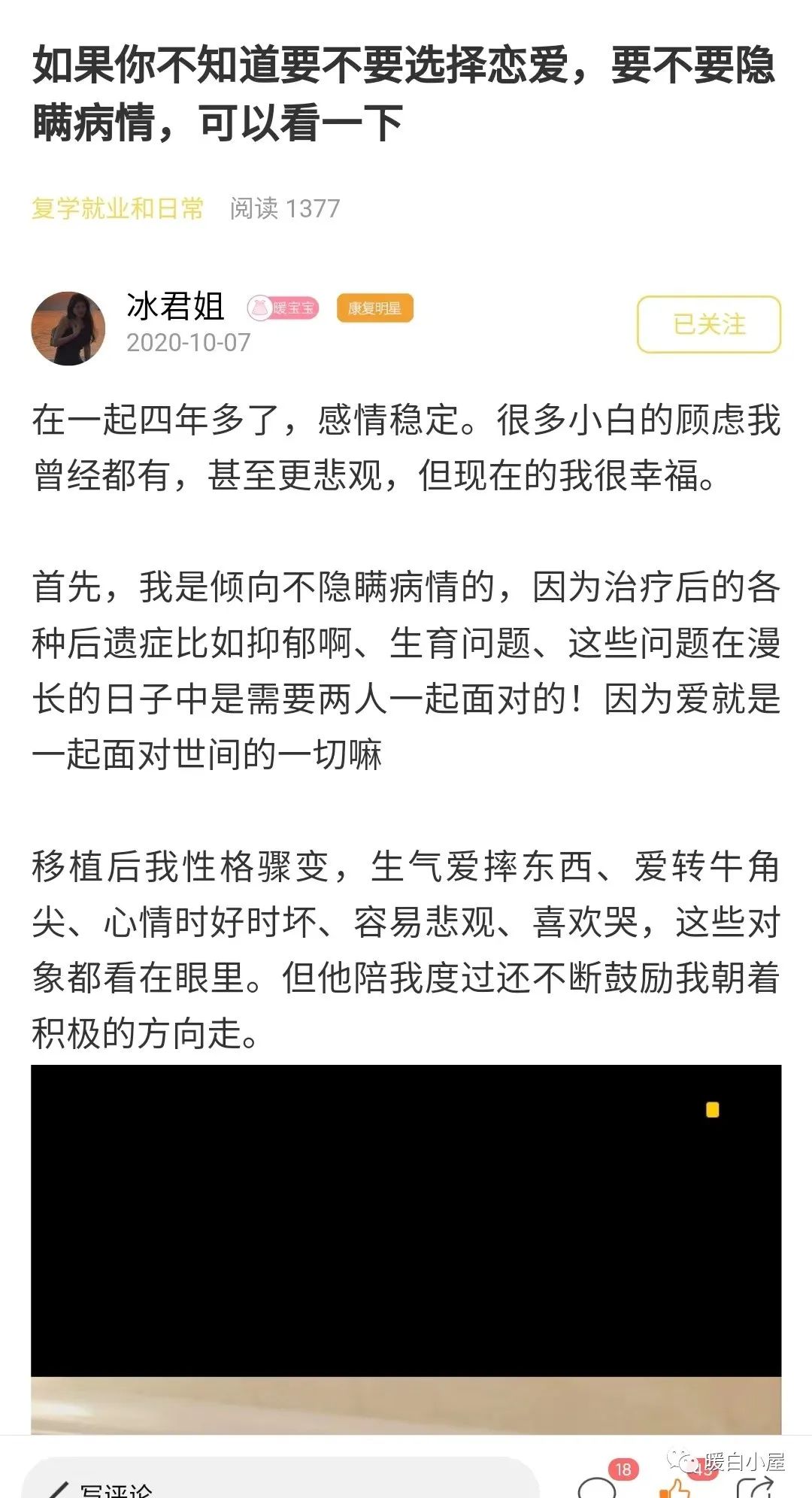The image size is (812, 1498).
Task: Open the 复学就业和日常 topic link
Action: click(x=118, y=208)
